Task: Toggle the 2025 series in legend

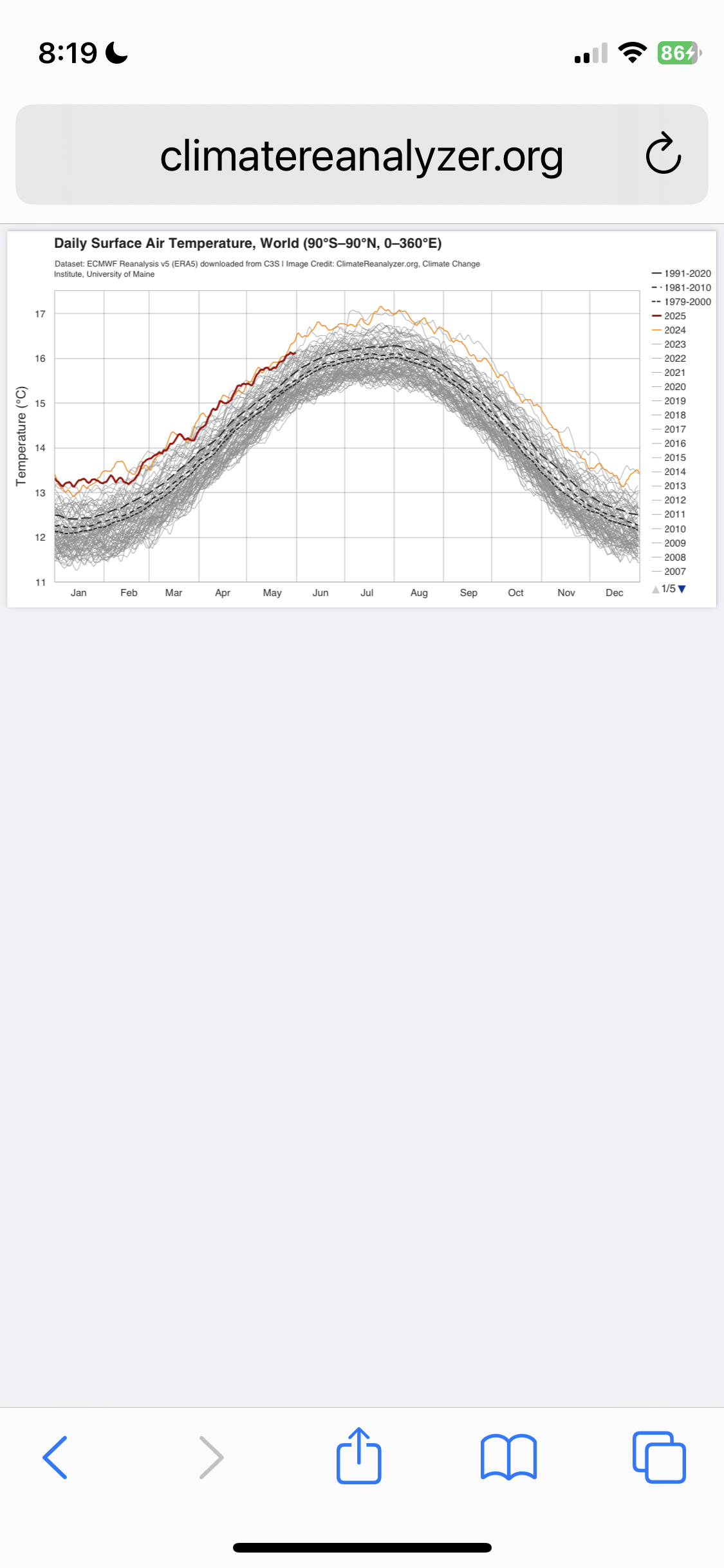Action: click(x=669, y=316)
